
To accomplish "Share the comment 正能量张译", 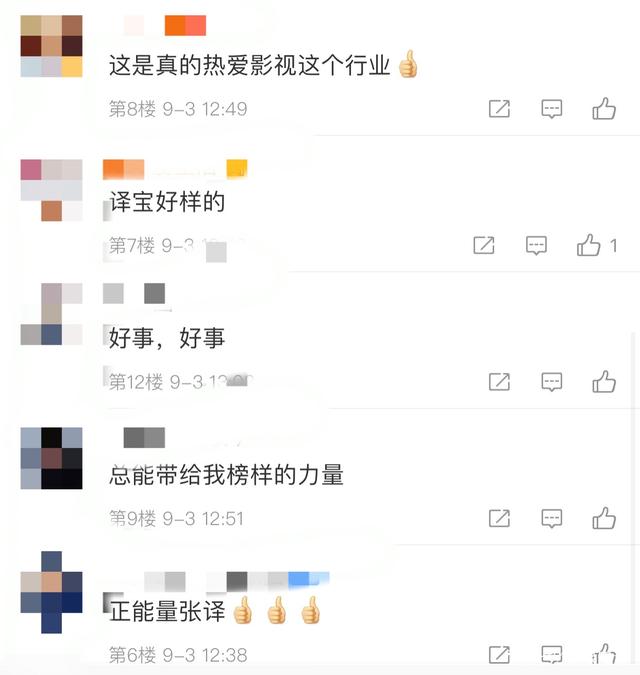I will (499, 655).
